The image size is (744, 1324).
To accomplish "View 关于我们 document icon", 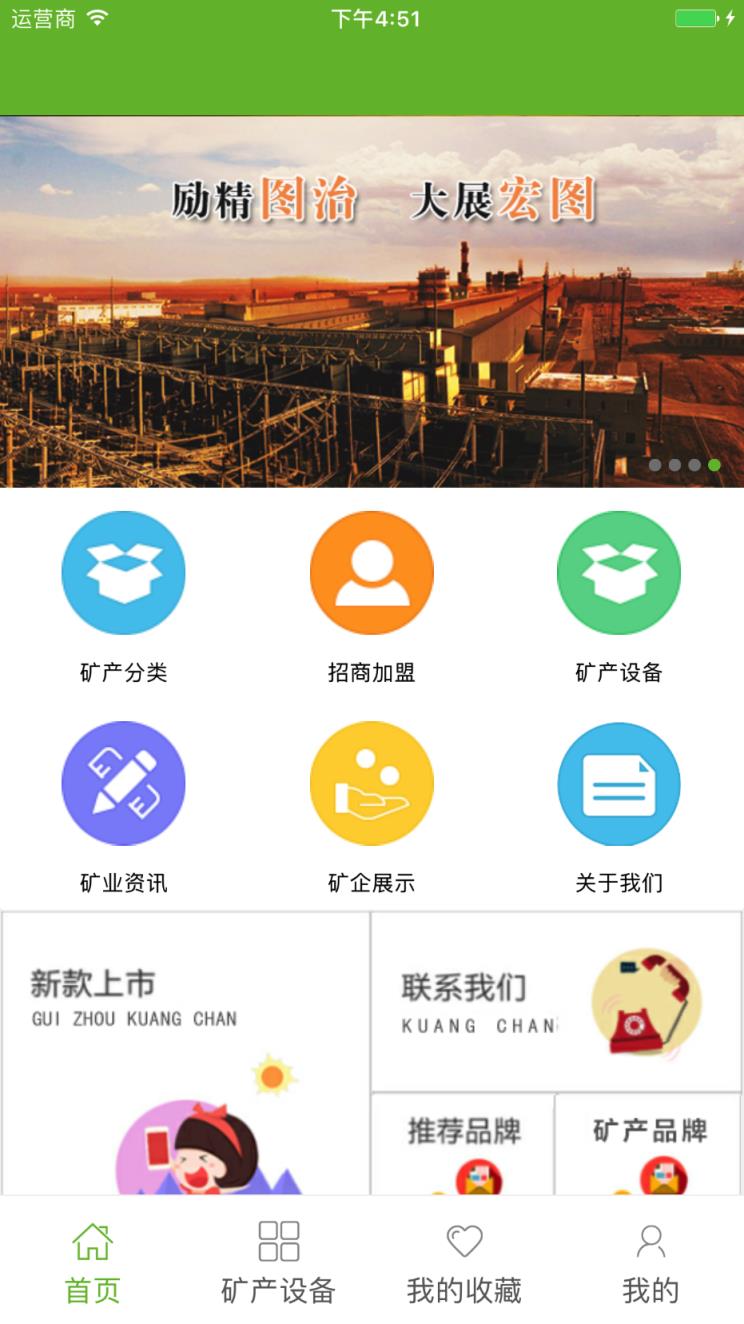I will [x=619, y=784].
